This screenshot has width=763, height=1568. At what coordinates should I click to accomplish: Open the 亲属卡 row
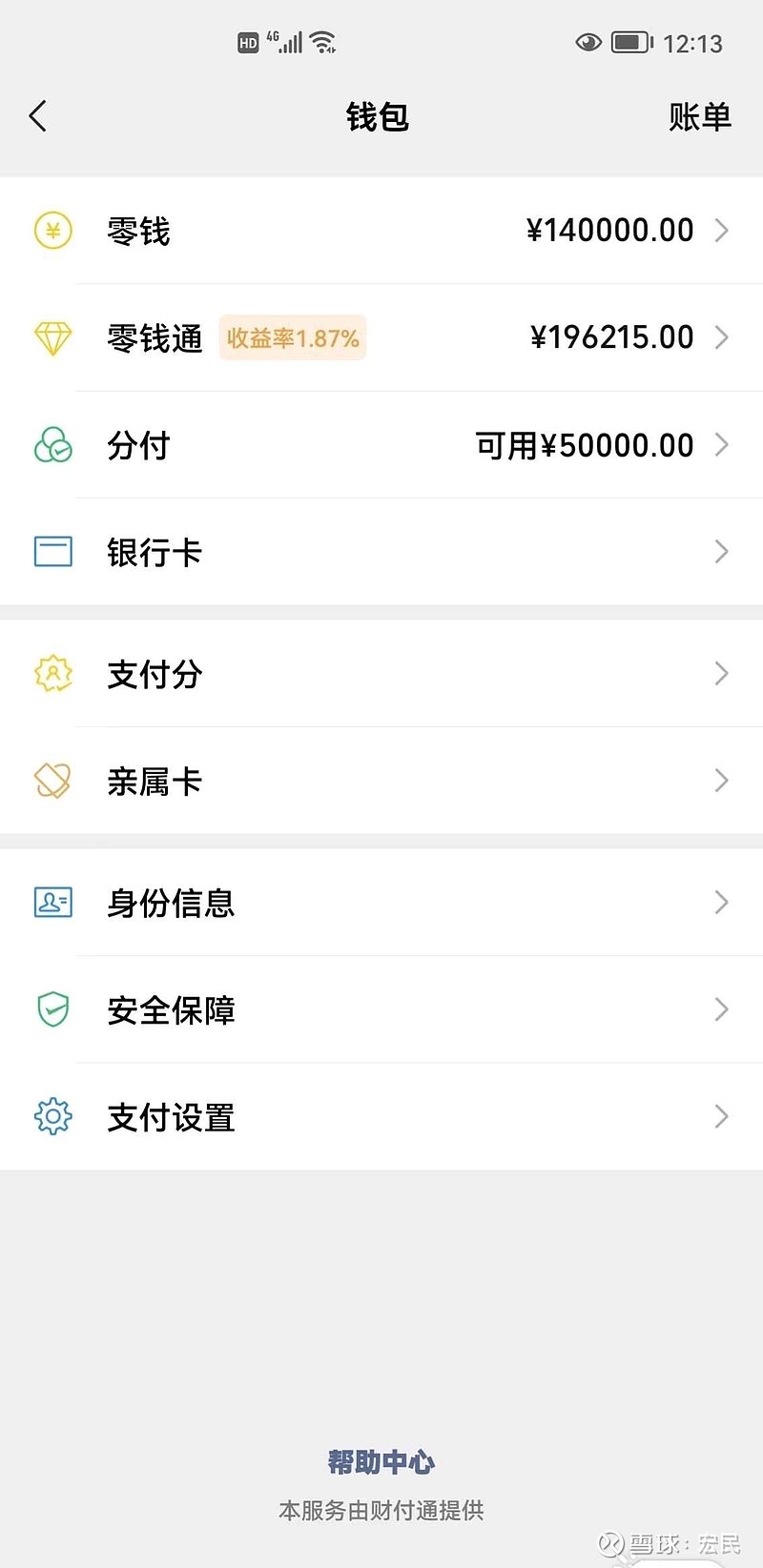381,782
